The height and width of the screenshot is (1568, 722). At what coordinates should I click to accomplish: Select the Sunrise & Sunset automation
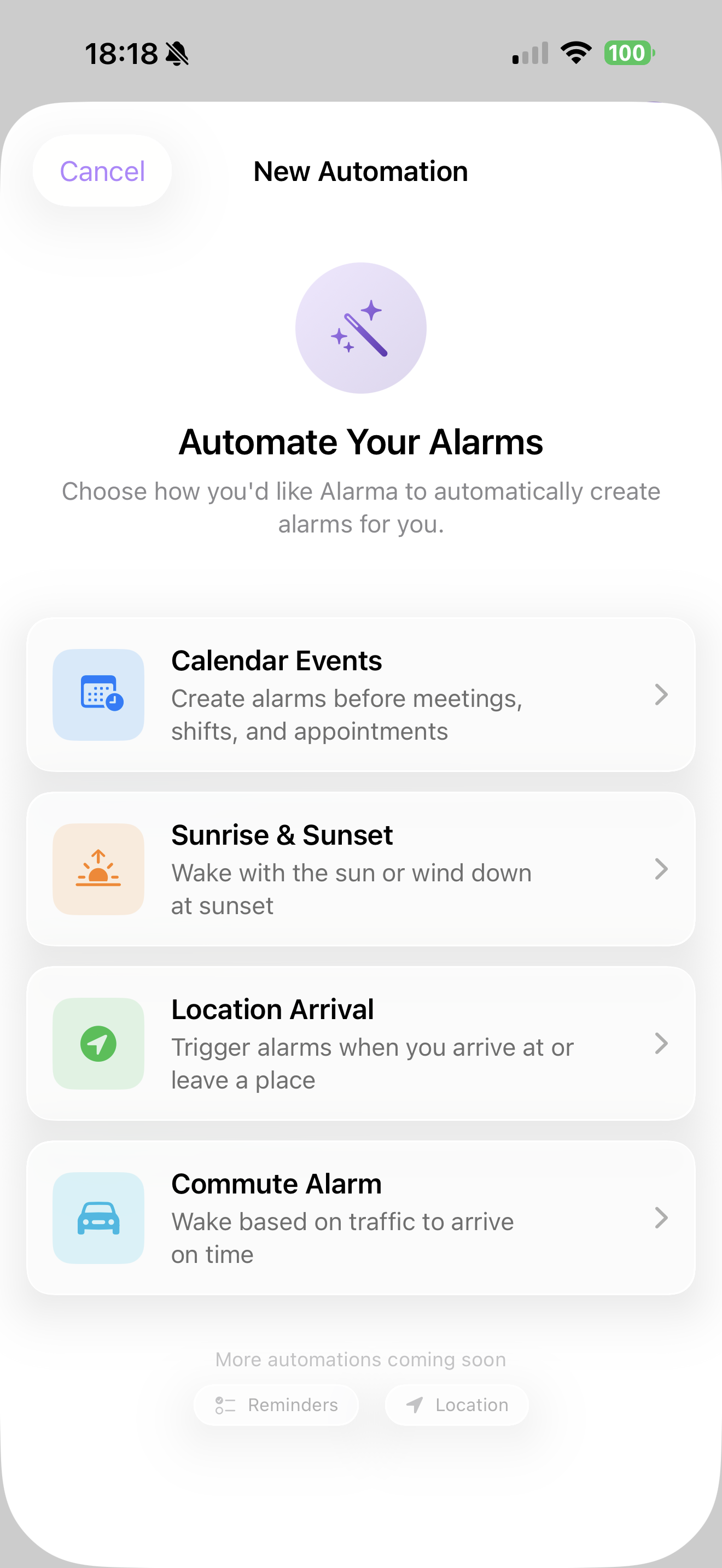click(x=360, y=869)
